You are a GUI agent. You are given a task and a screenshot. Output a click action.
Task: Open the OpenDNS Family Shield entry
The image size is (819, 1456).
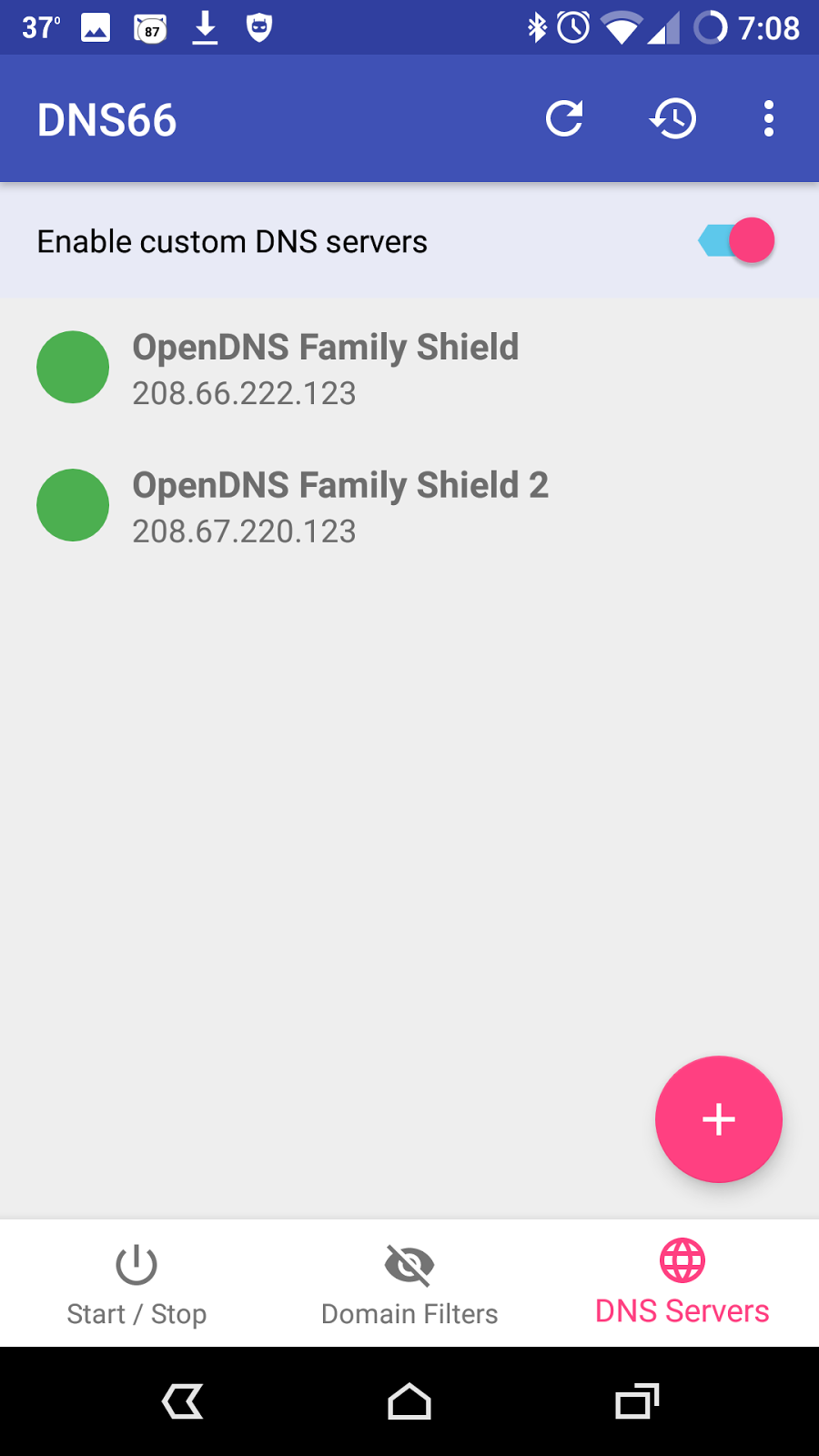coord(325,368)
